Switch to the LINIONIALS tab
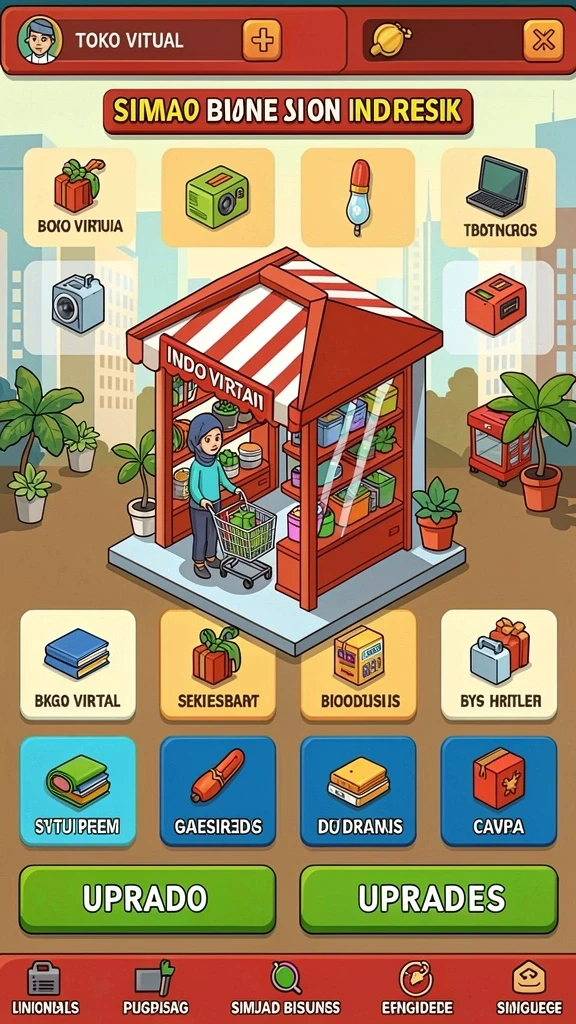The width and height of the screenshot is (576, 1024). (45, 989)
